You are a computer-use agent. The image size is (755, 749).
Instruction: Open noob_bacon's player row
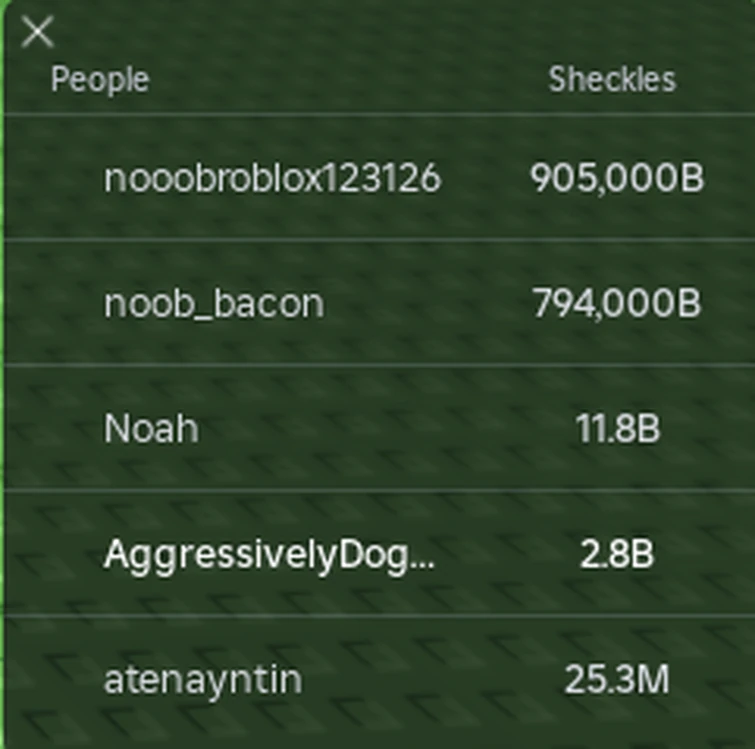214,303
